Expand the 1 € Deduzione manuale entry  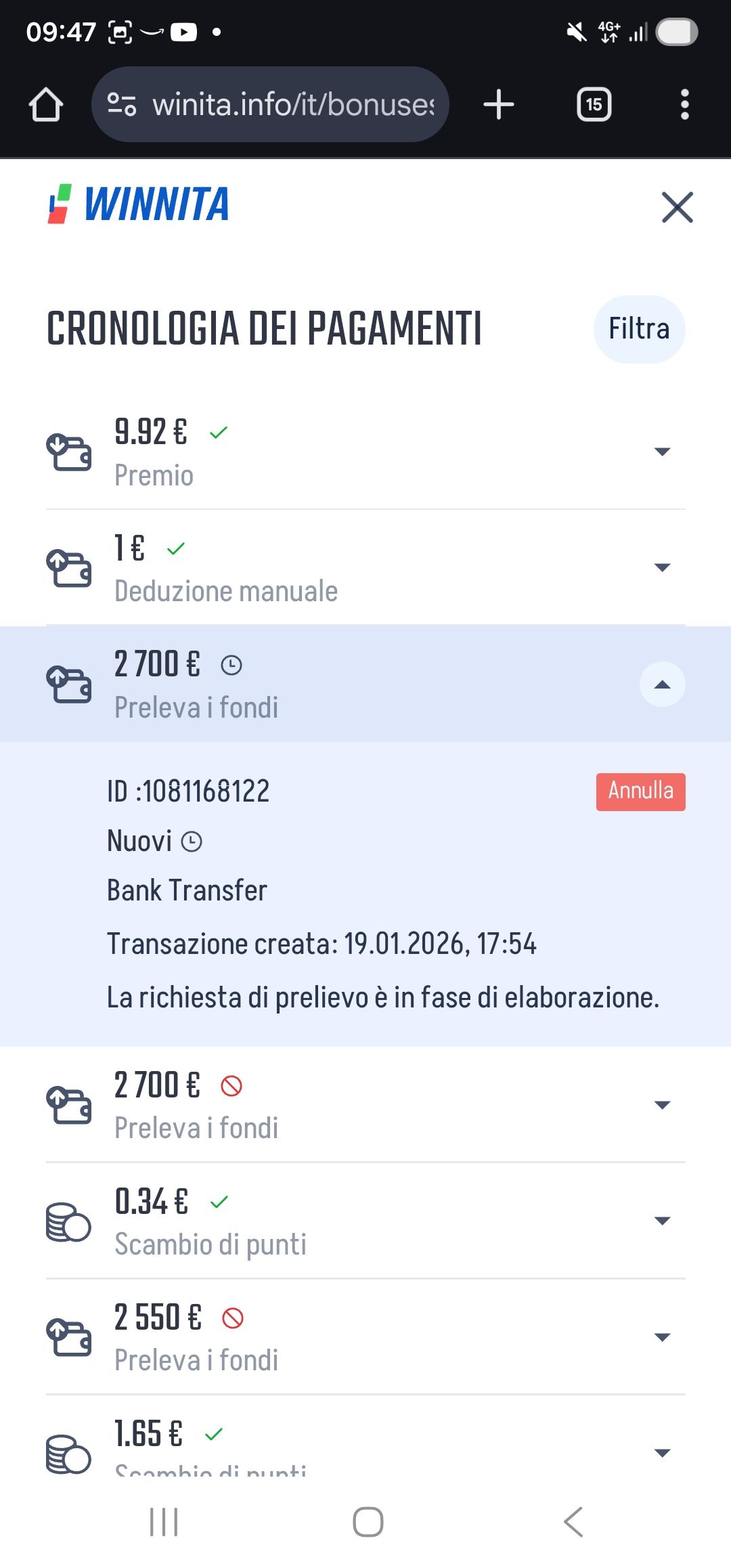click(662, 567)
